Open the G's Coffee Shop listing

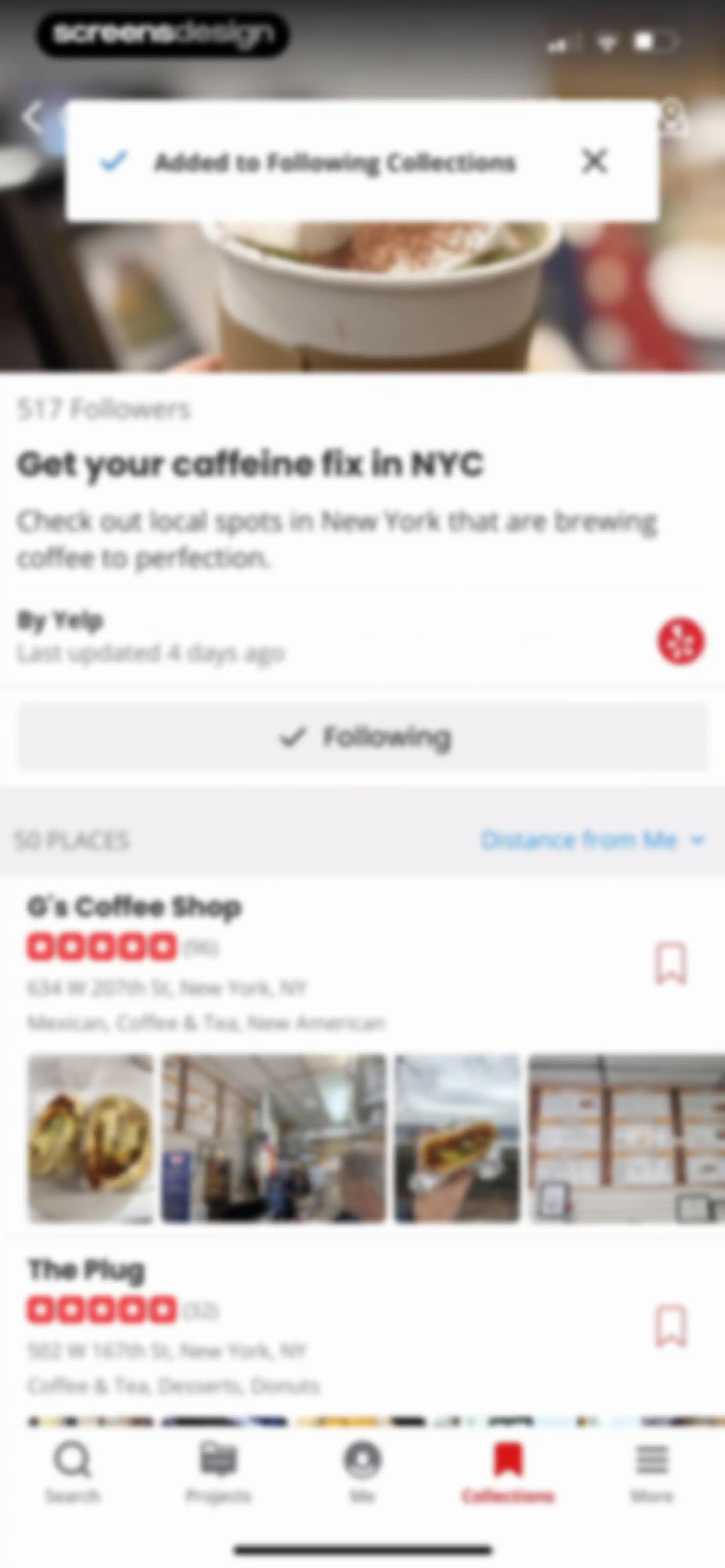click(x=135, y=907)
